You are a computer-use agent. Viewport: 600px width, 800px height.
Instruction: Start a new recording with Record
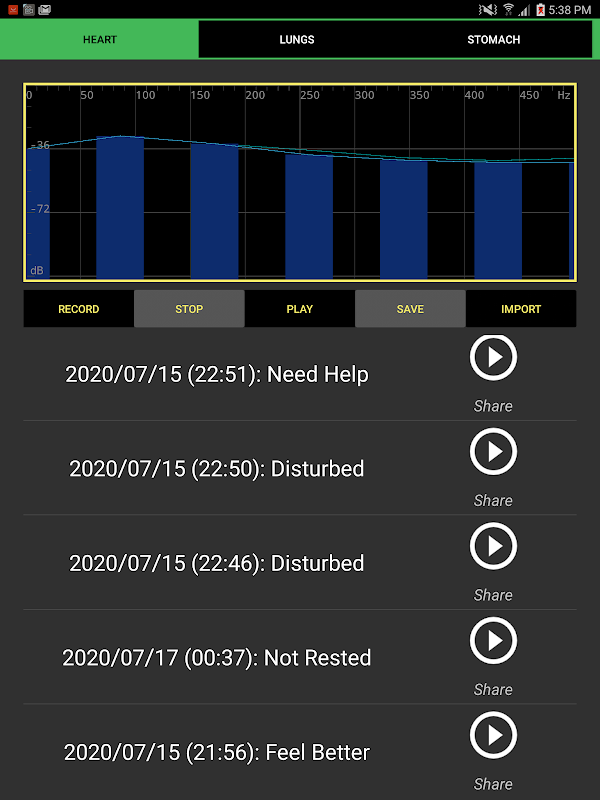point(79,309)
